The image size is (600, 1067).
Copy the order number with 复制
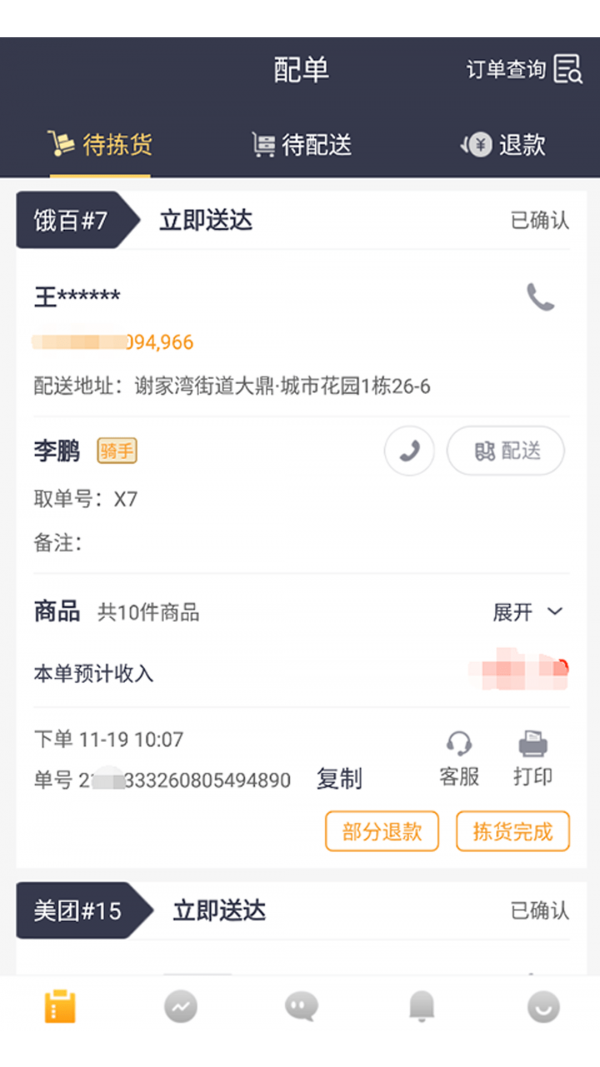tap(339, 779)
